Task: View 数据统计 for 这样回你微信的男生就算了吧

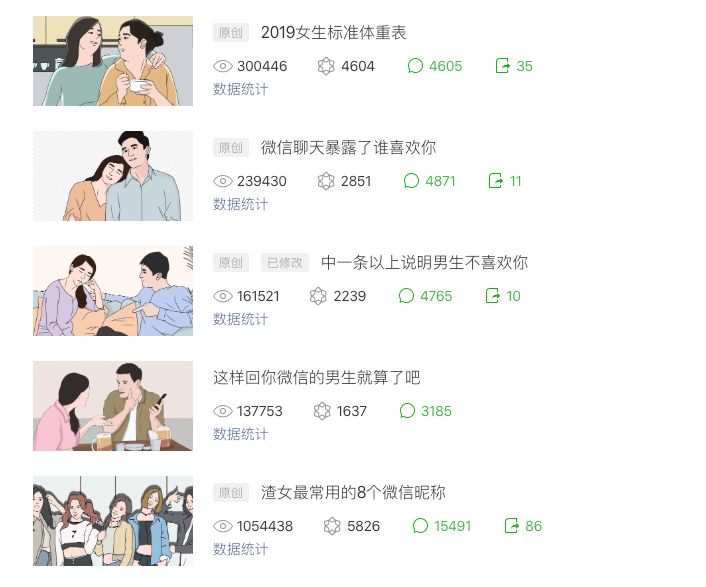Action: click(240, 434)
